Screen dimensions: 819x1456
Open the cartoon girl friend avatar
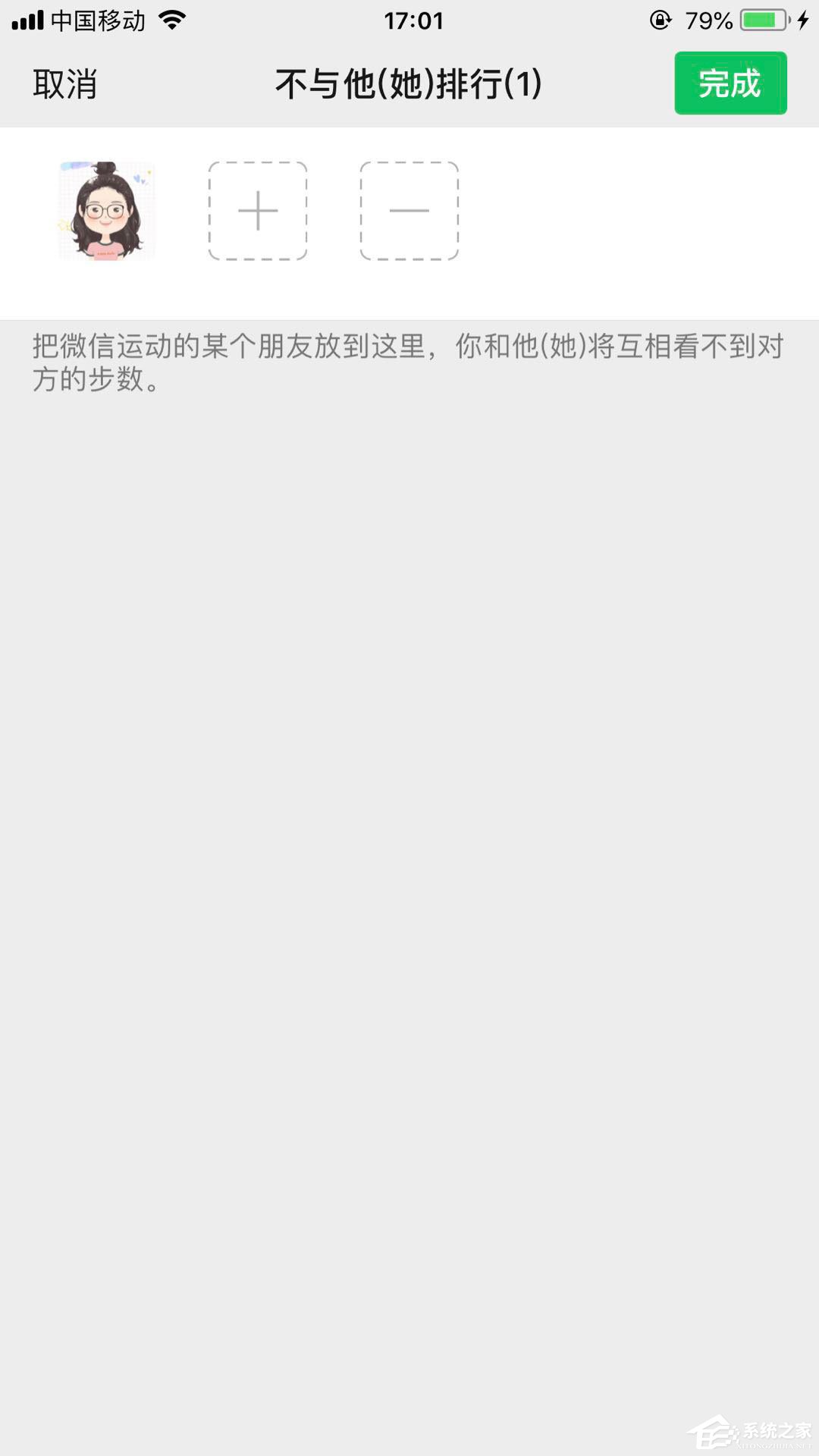(107, 211)
